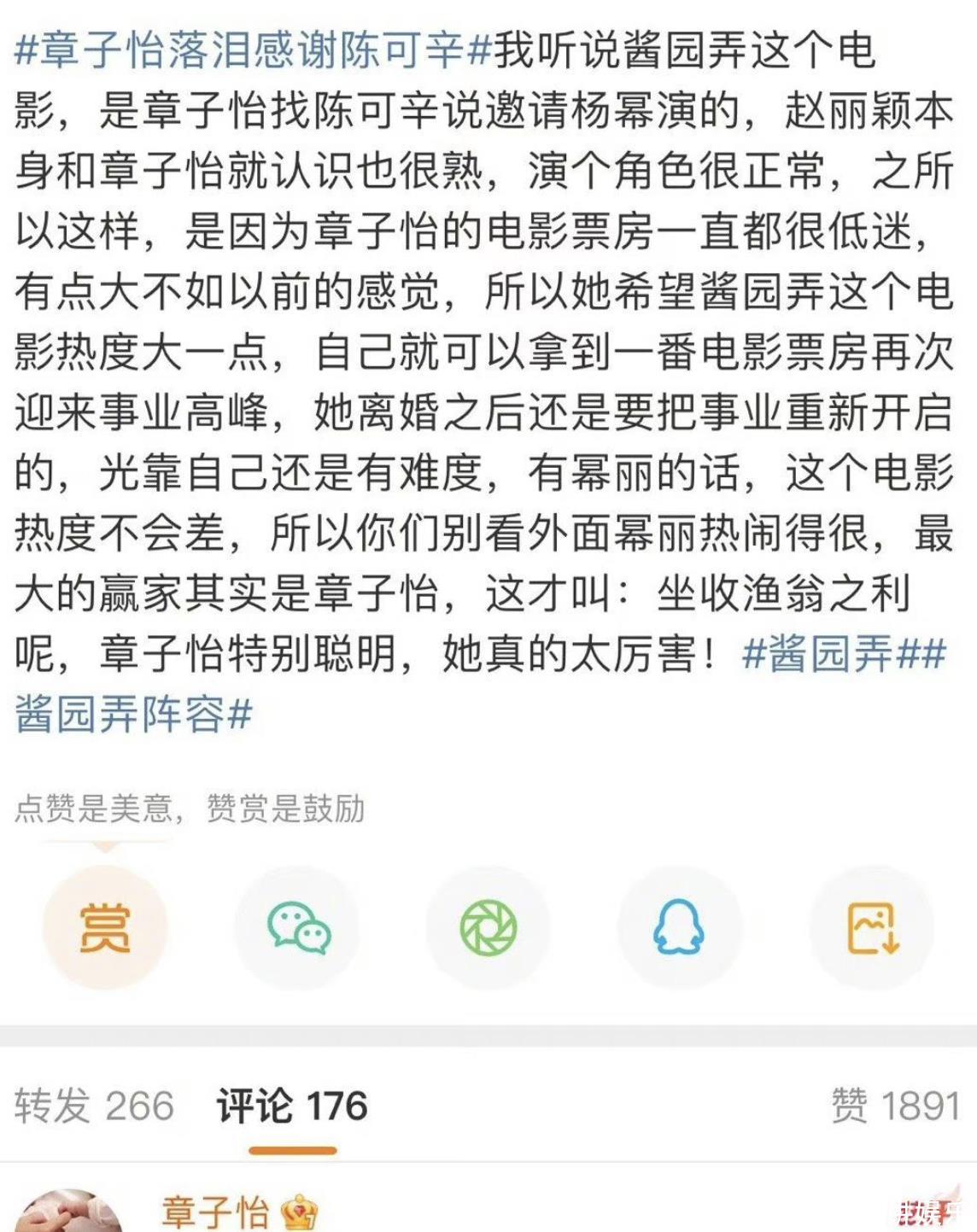Tap the orange 赏 reward button

point(105,928)
